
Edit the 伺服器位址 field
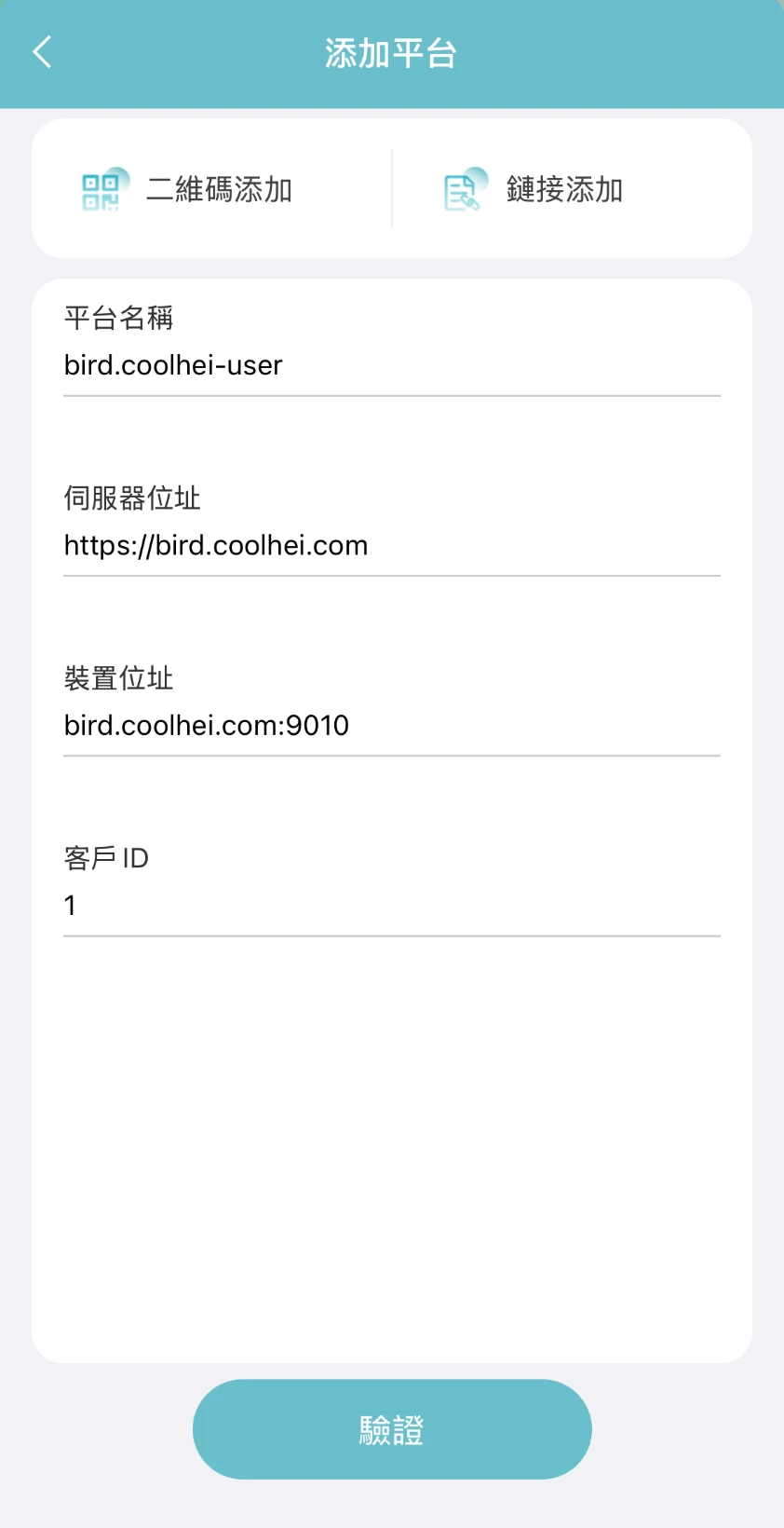point(391,545)
